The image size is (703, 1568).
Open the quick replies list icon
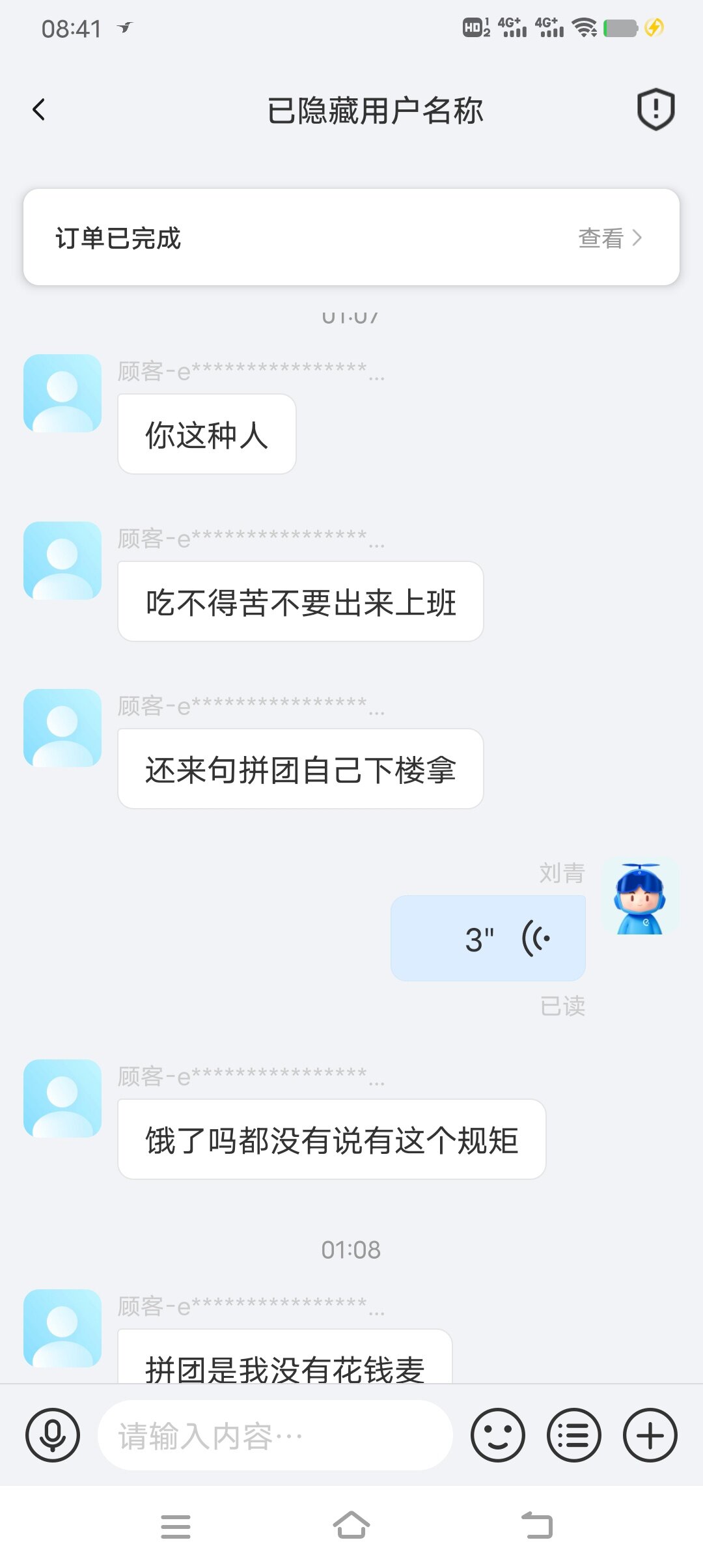click(573, 1435)
